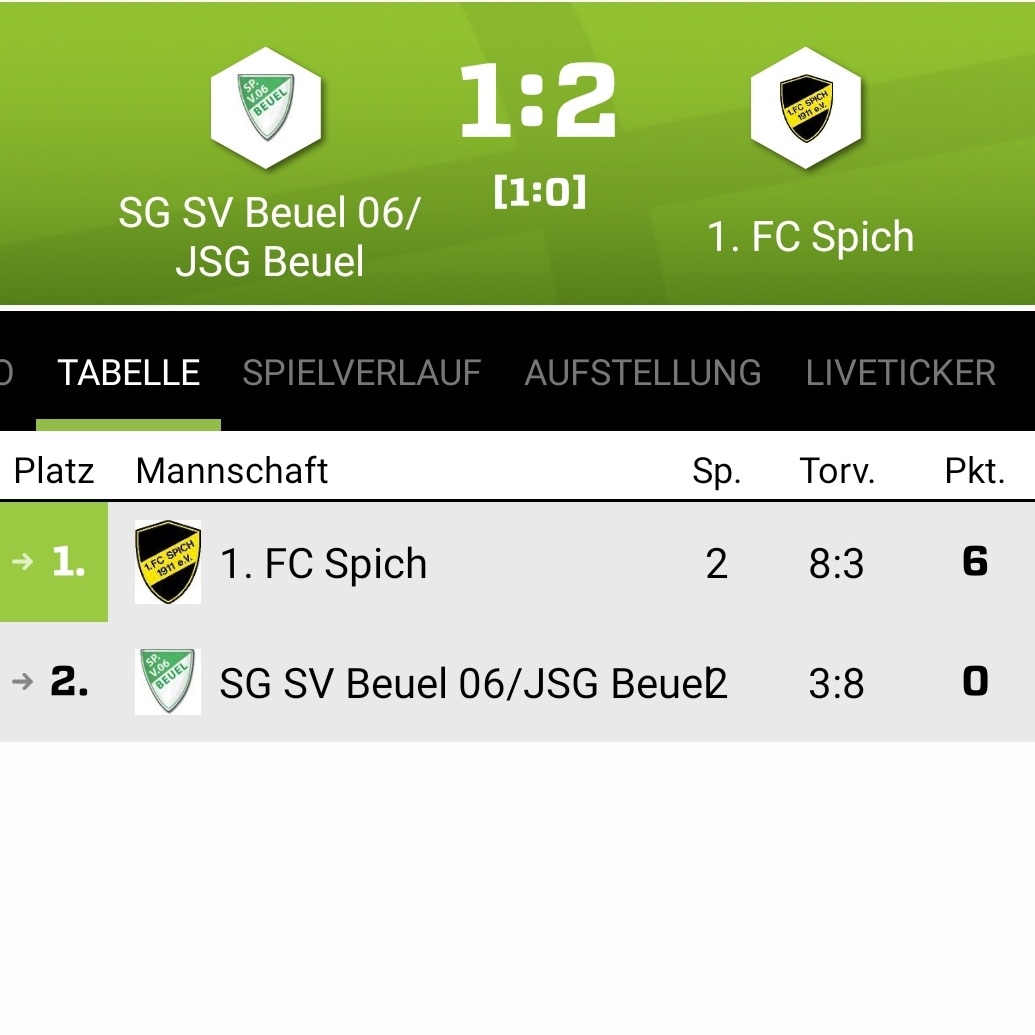Image resolution: width=1035 pixels, height=1035 pixels.
Task: Open the Aufstellung tab
Action: [642, 373]
